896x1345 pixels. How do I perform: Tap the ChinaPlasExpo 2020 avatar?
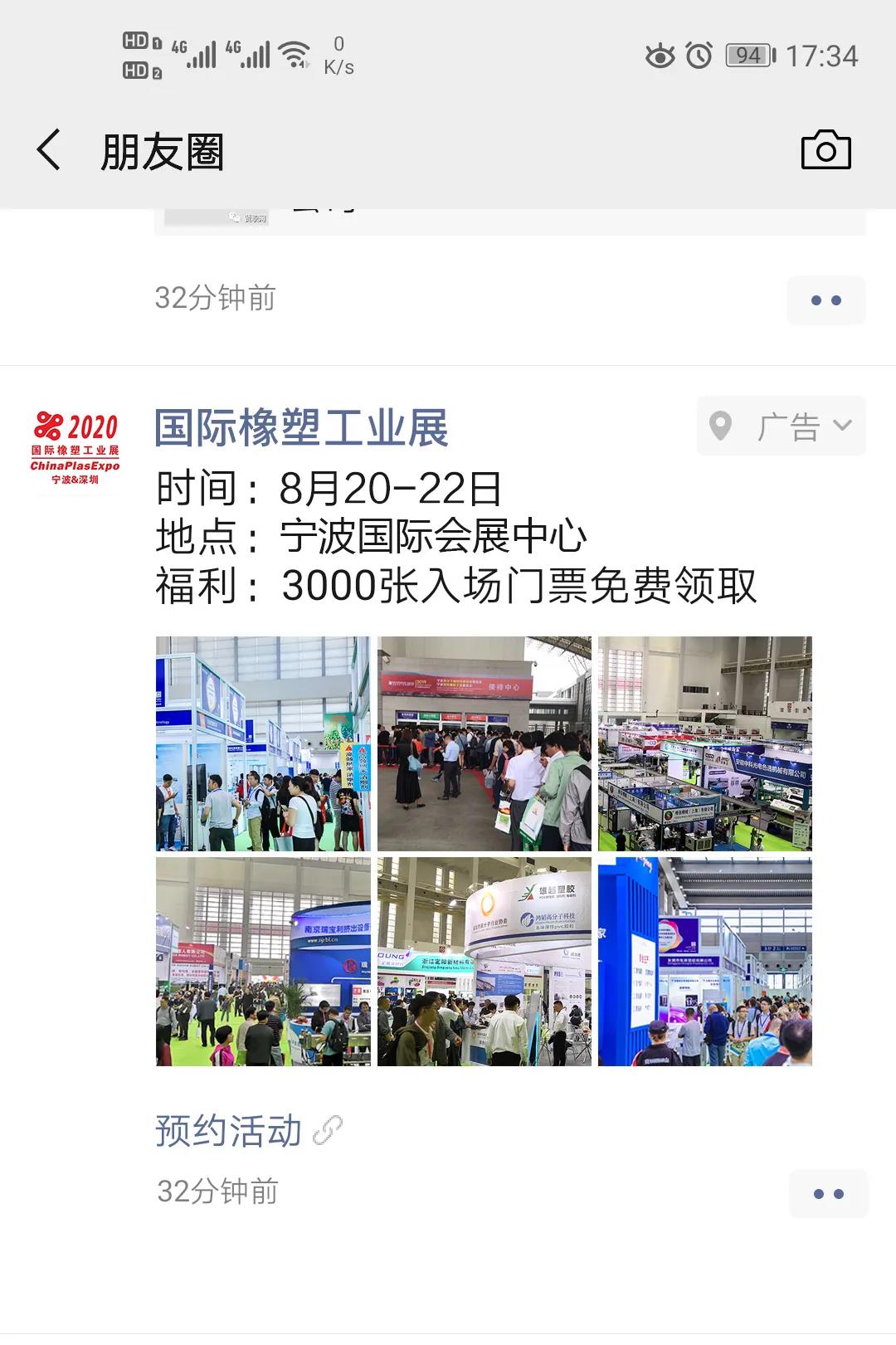[75, 448]
